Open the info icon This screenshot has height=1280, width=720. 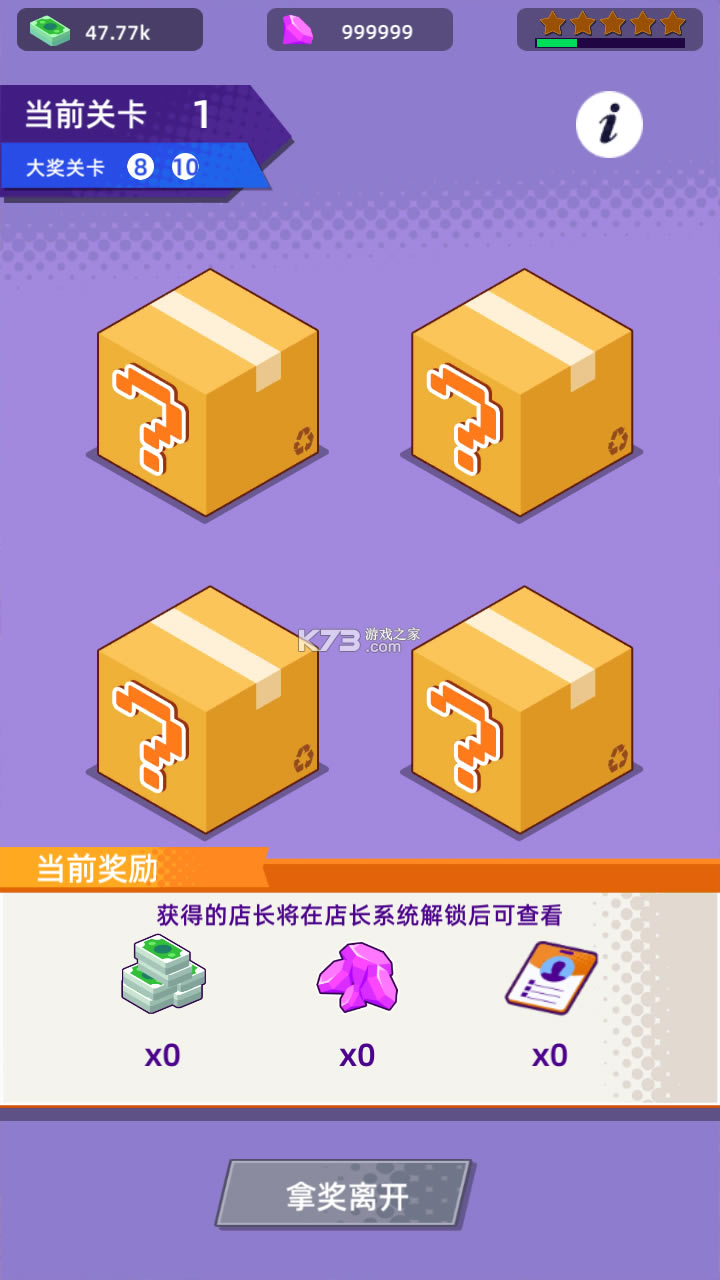click(x=609, y=125)
